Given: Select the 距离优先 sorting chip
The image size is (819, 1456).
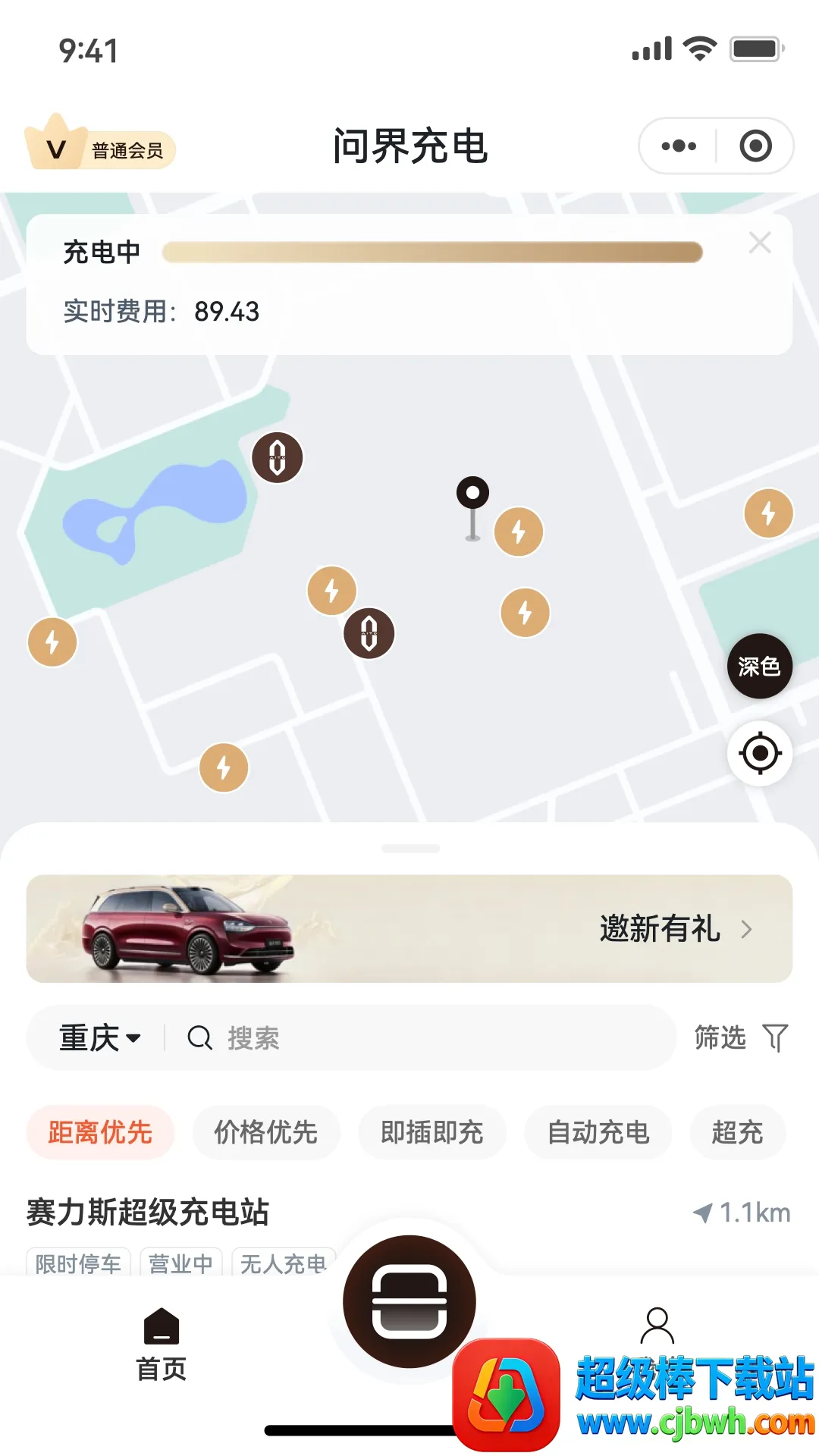Looking at the screenshot, I should [x=100, y=1132].
